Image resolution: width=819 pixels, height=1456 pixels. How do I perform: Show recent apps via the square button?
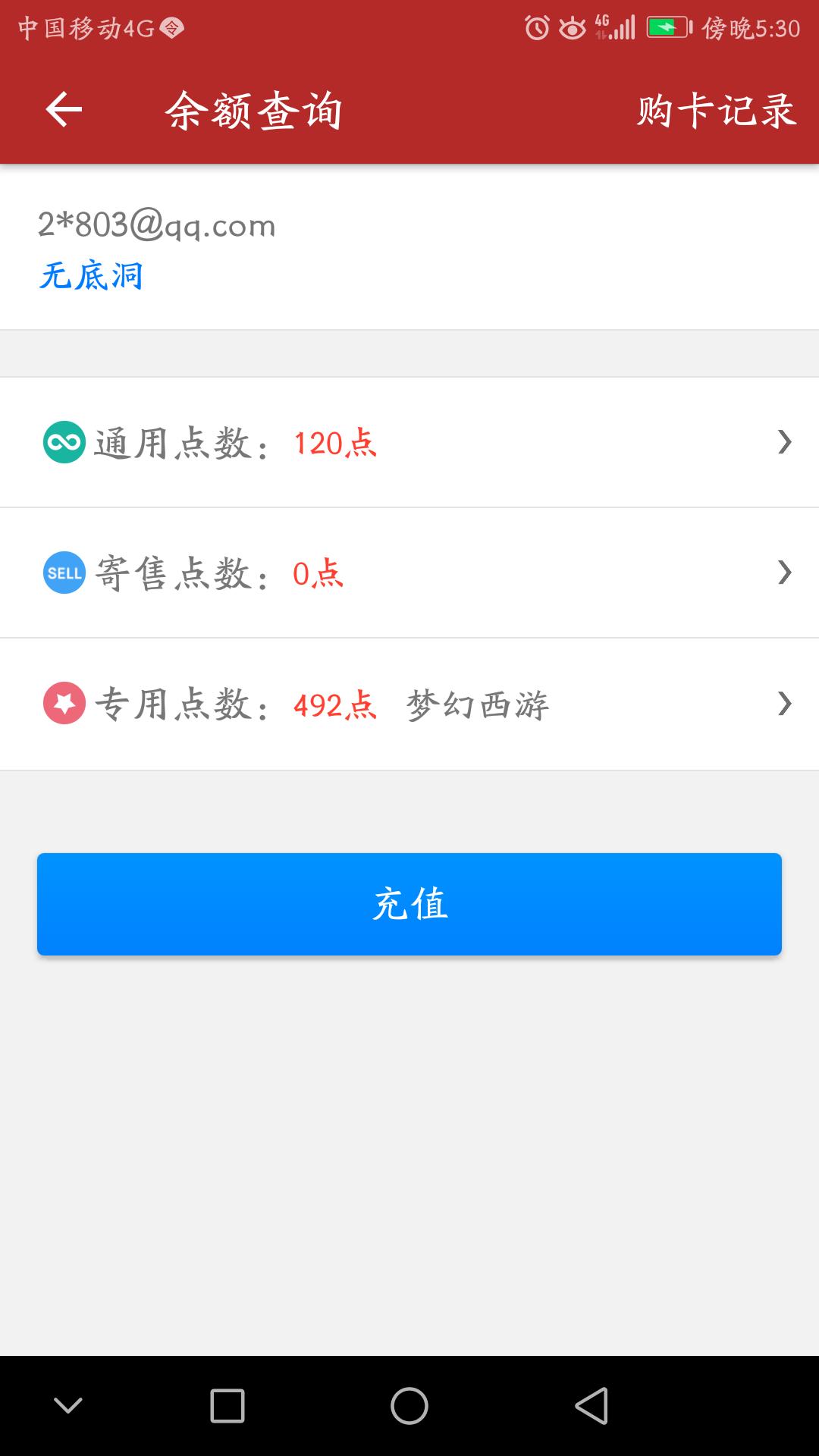click(227, 1406)
